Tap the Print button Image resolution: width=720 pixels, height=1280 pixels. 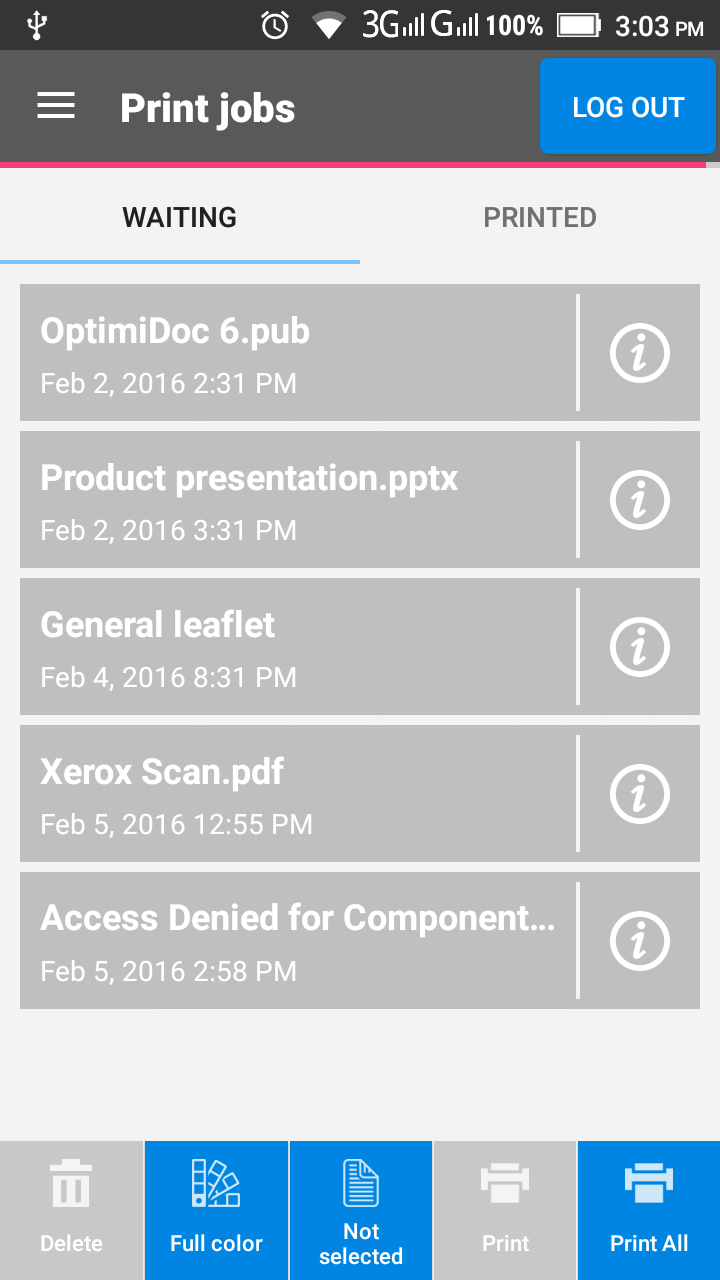point(505,1210)
